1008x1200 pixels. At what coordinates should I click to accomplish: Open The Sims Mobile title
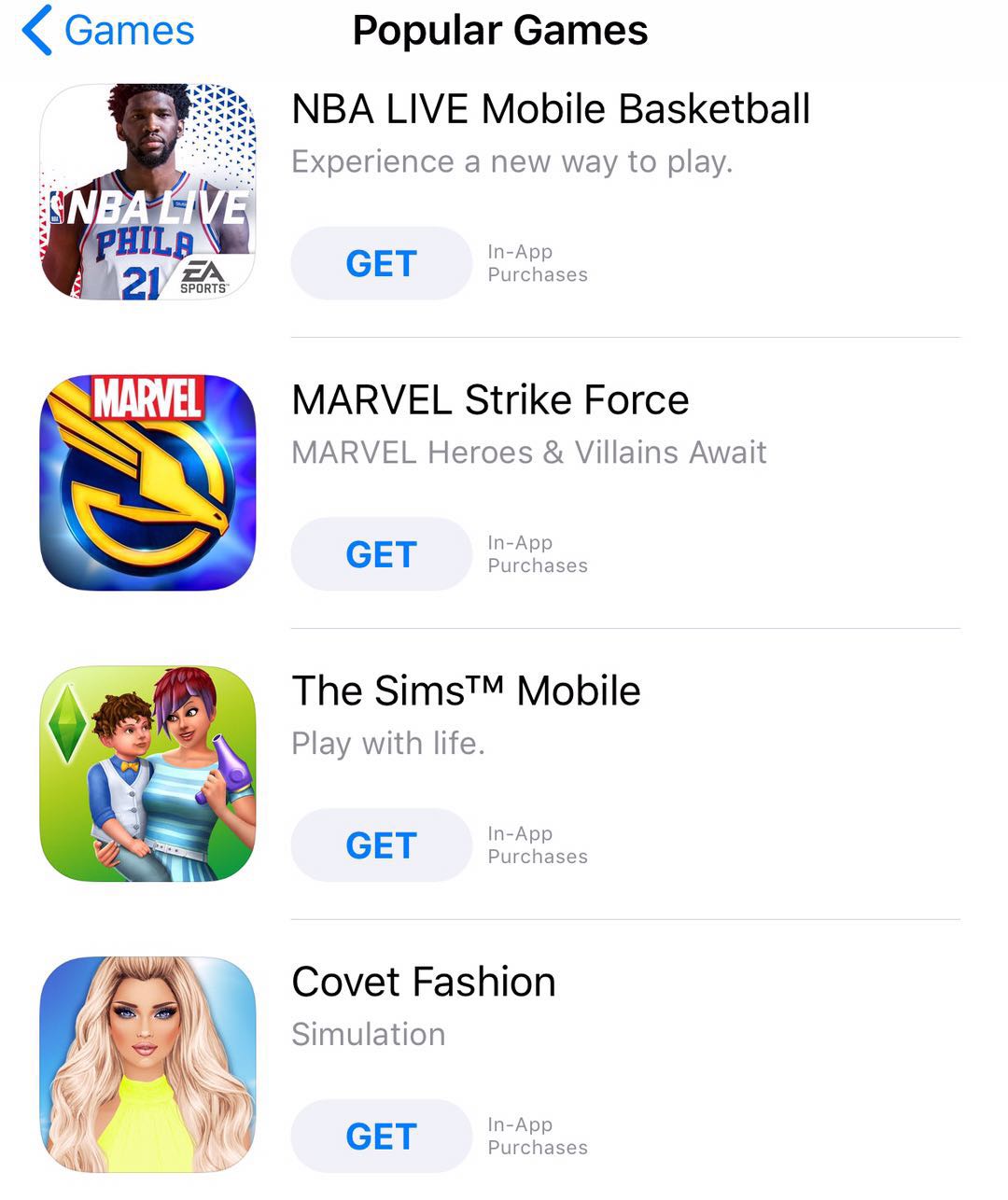tap(466, 691)
